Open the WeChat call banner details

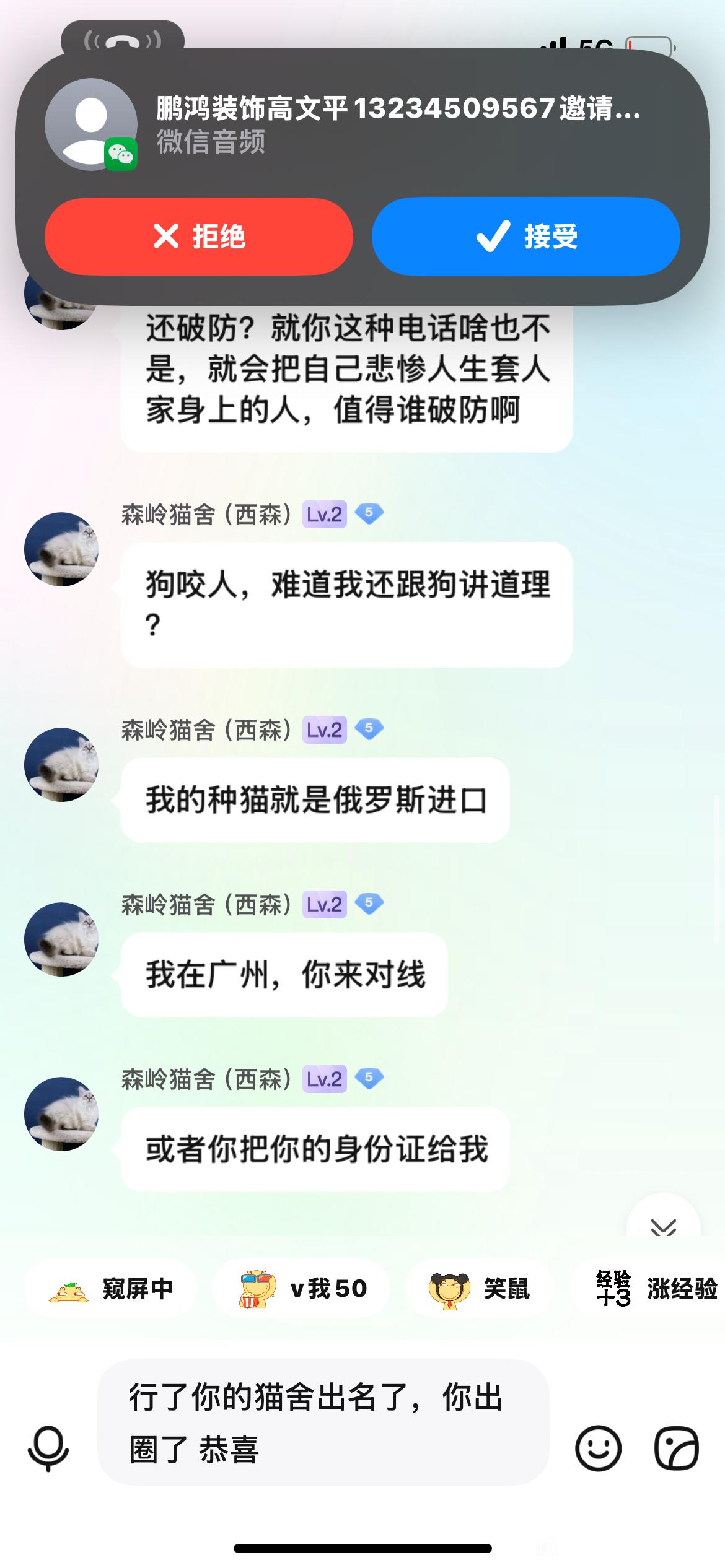pyautogui.click(x=397, y=124)
